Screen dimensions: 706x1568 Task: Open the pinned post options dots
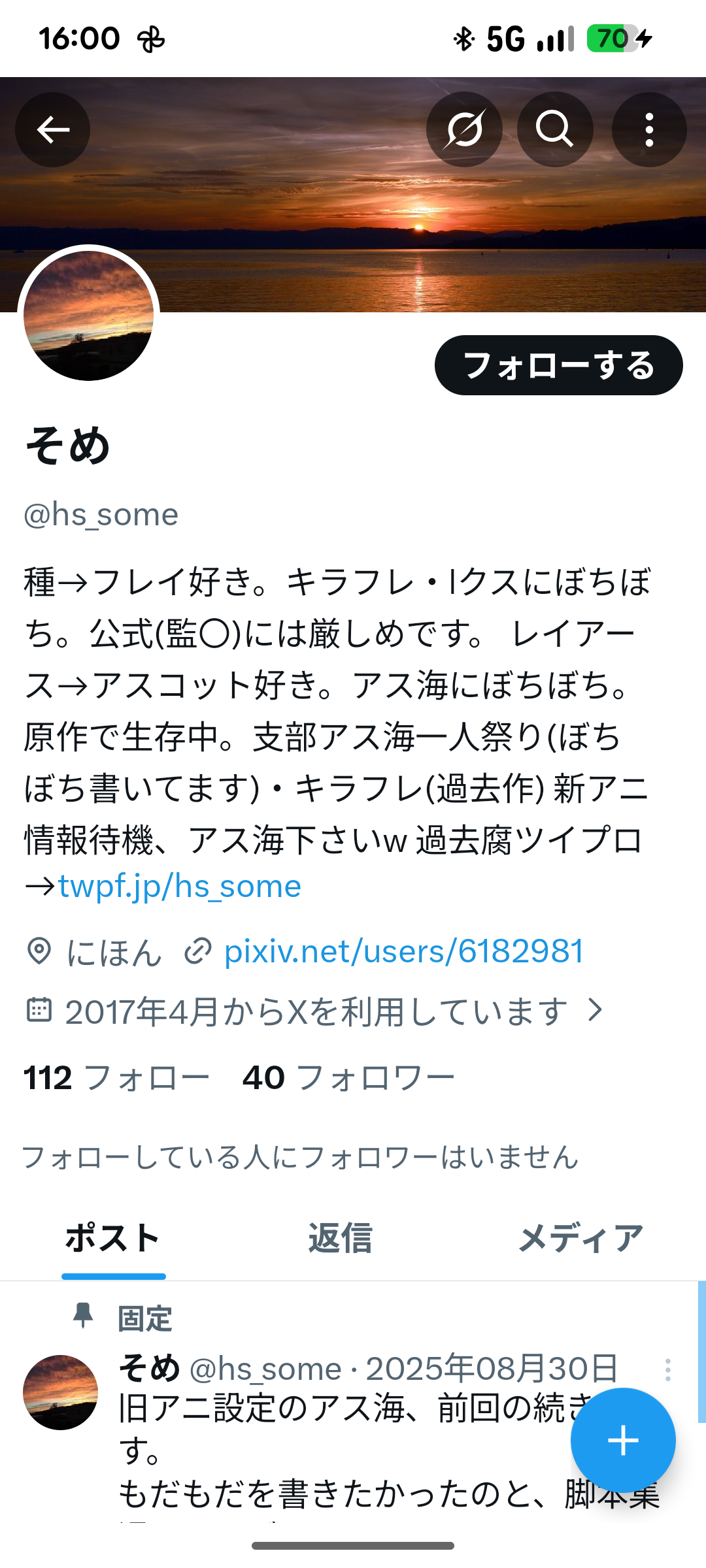click(x=667, y=1369)
